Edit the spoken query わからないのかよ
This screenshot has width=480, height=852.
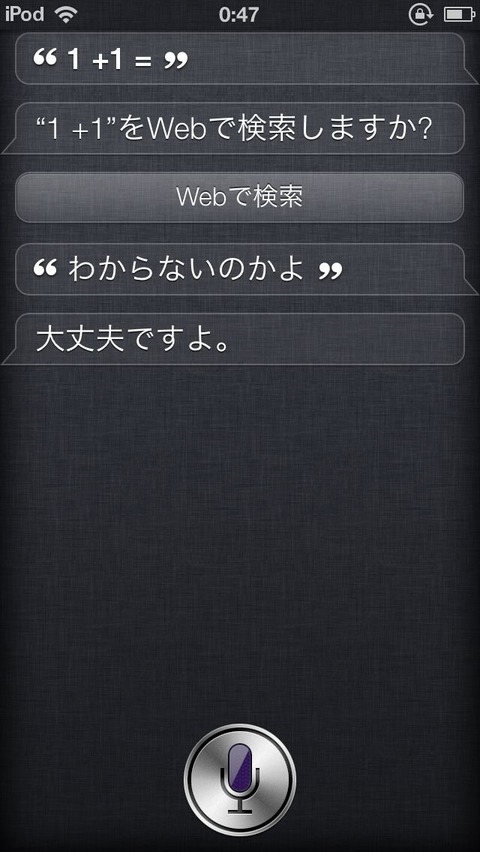click(x=242, y=270)
